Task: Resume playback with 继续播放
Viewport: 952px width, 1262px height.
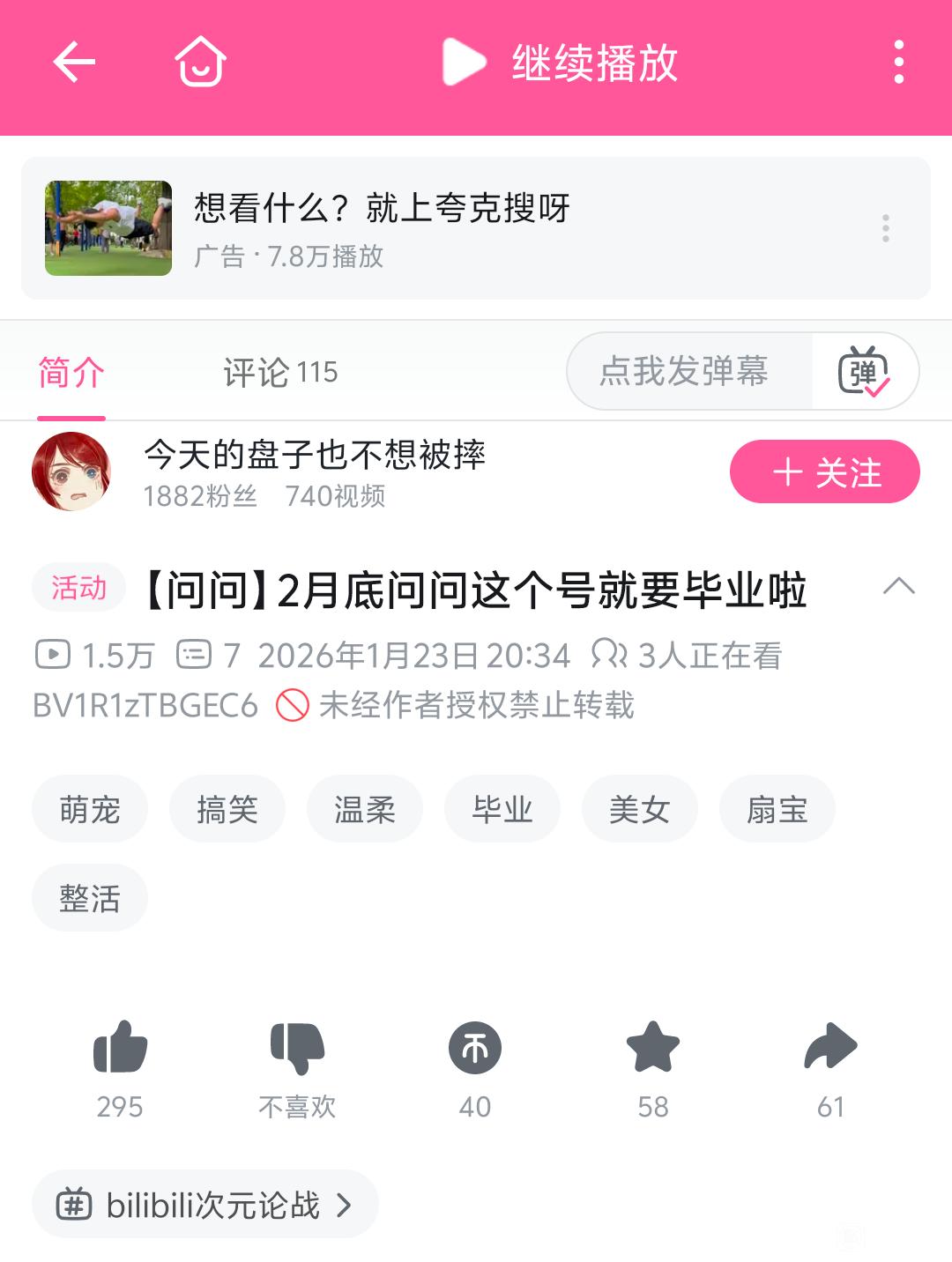Action: pos(561,63)
